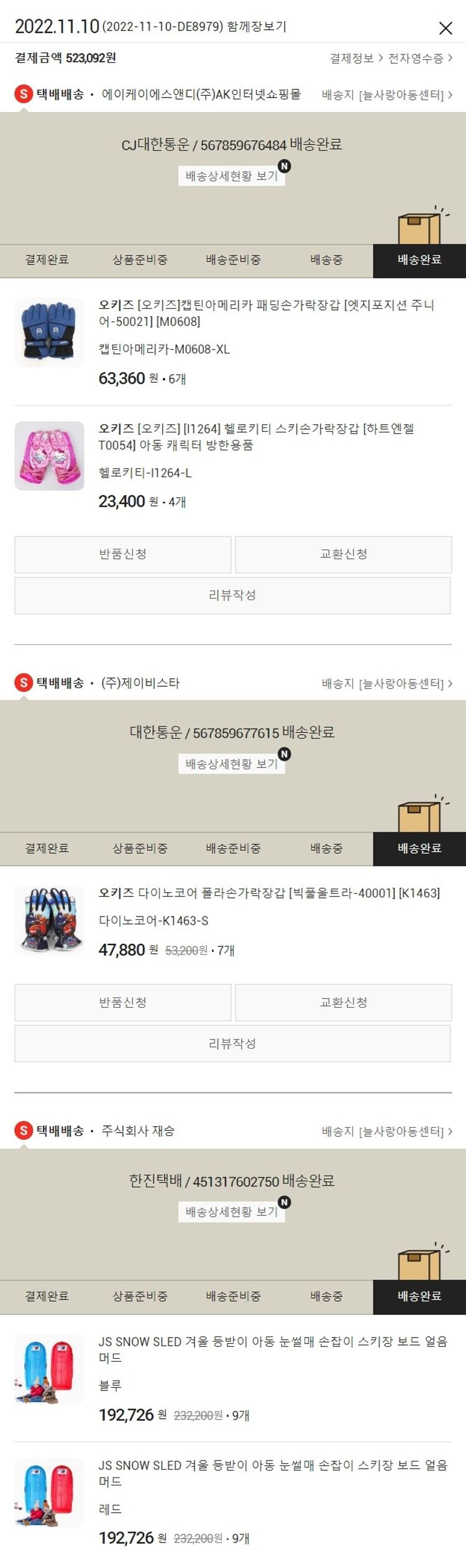The image size is (466, 1568).
Task: Open blue JS SNOW SLED product
Action: coord(272,1349)
